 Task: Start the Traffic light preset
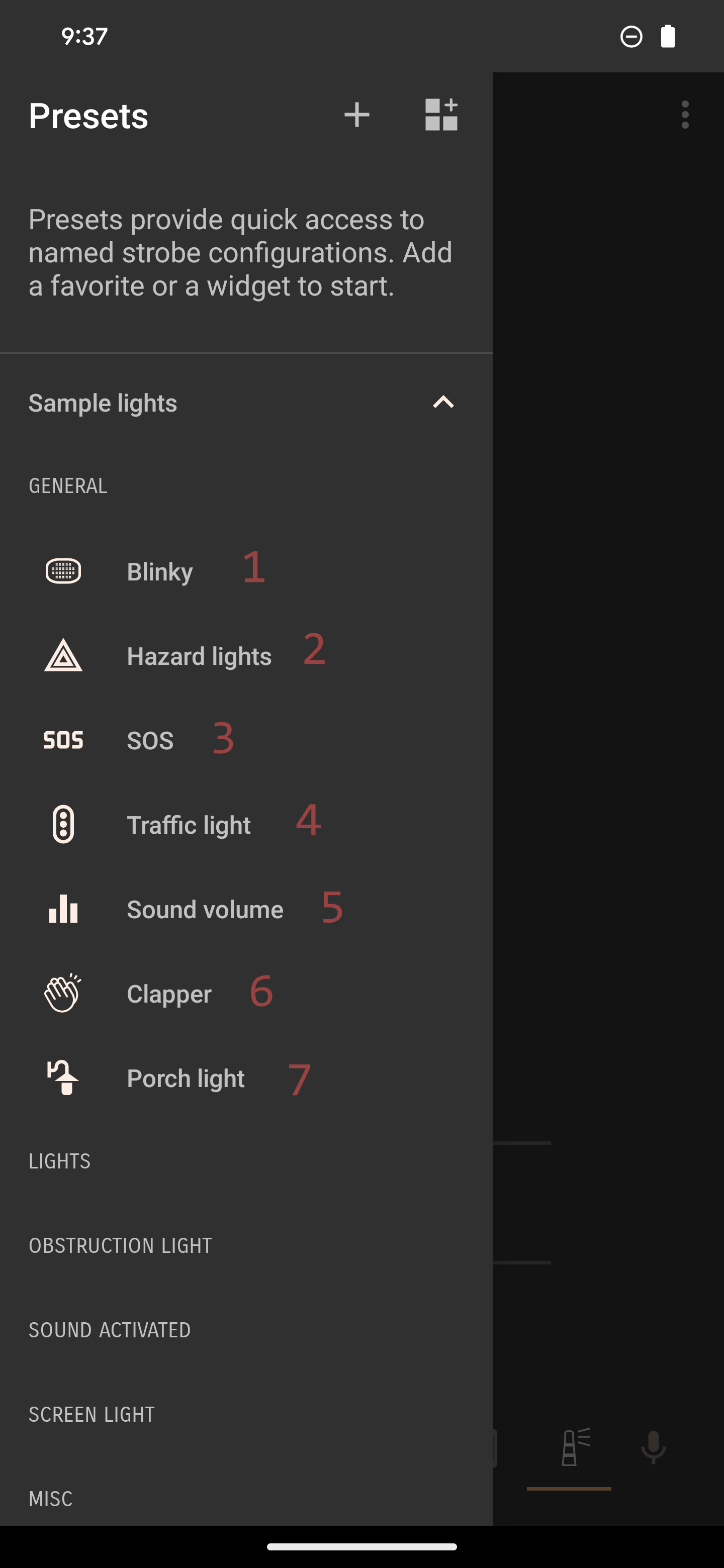[246, 825]
